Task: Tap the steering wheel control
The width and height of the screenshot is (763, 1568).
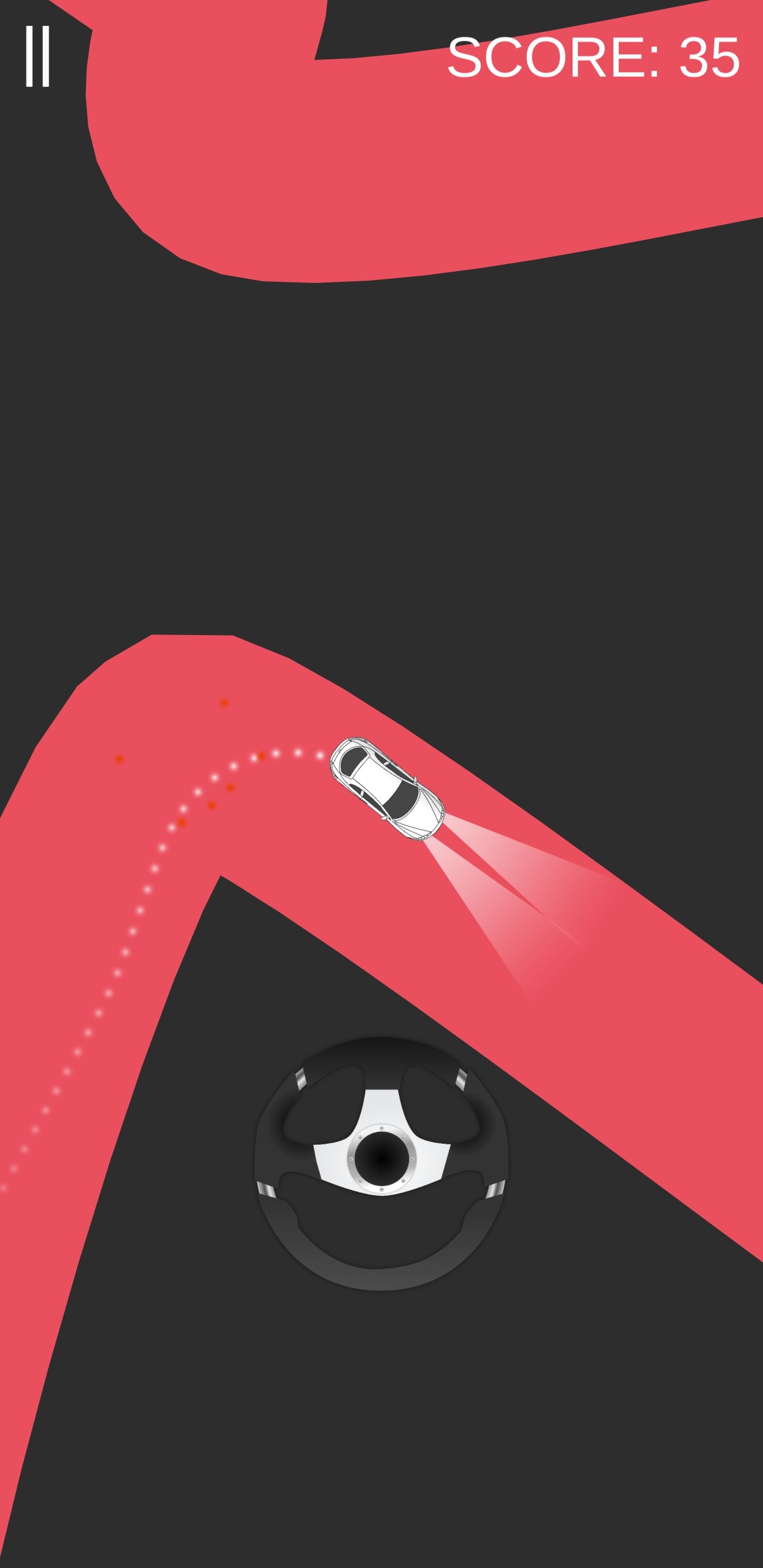Action: (381, 1163)
